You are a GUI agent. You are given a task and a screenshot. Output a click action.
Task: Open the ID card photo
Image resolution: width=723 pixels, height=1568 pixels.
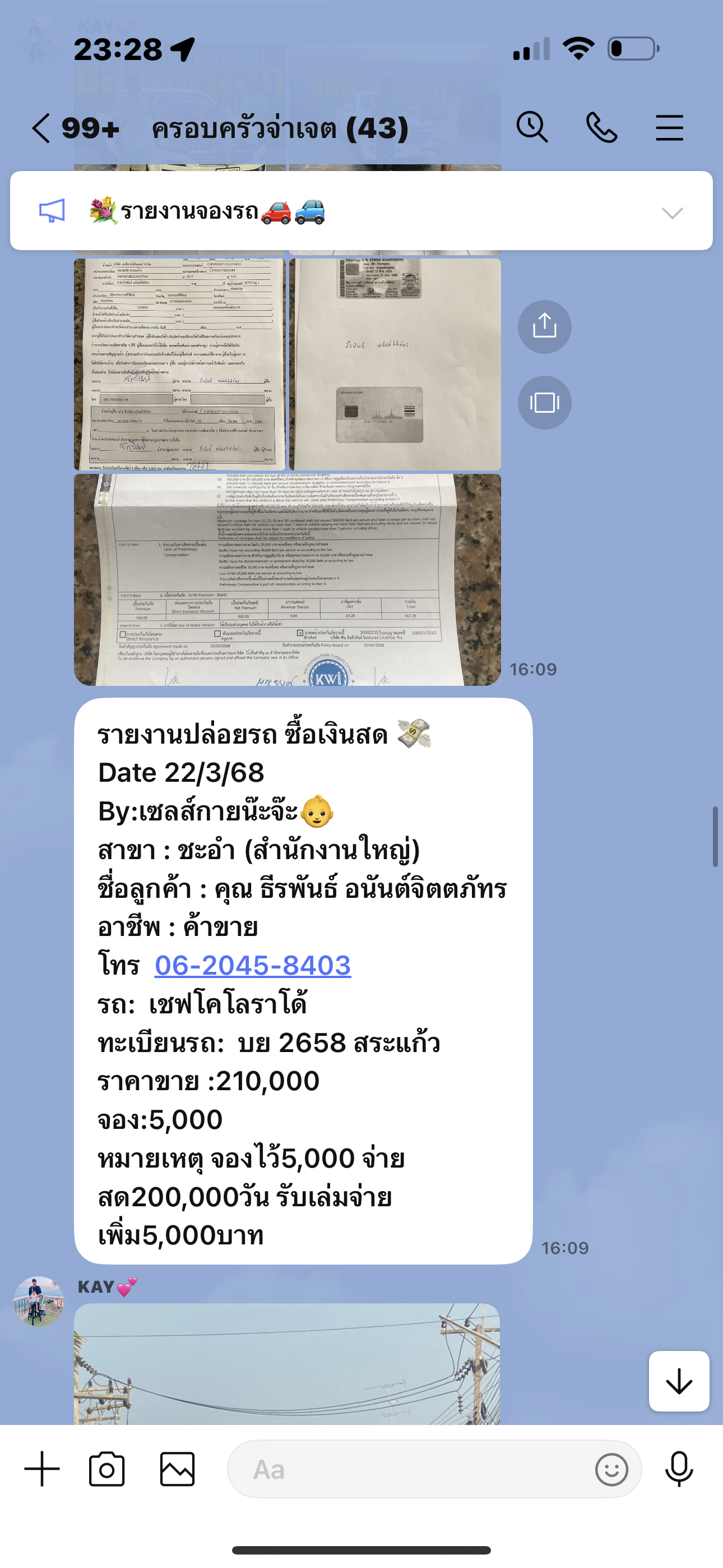point(395,364)
